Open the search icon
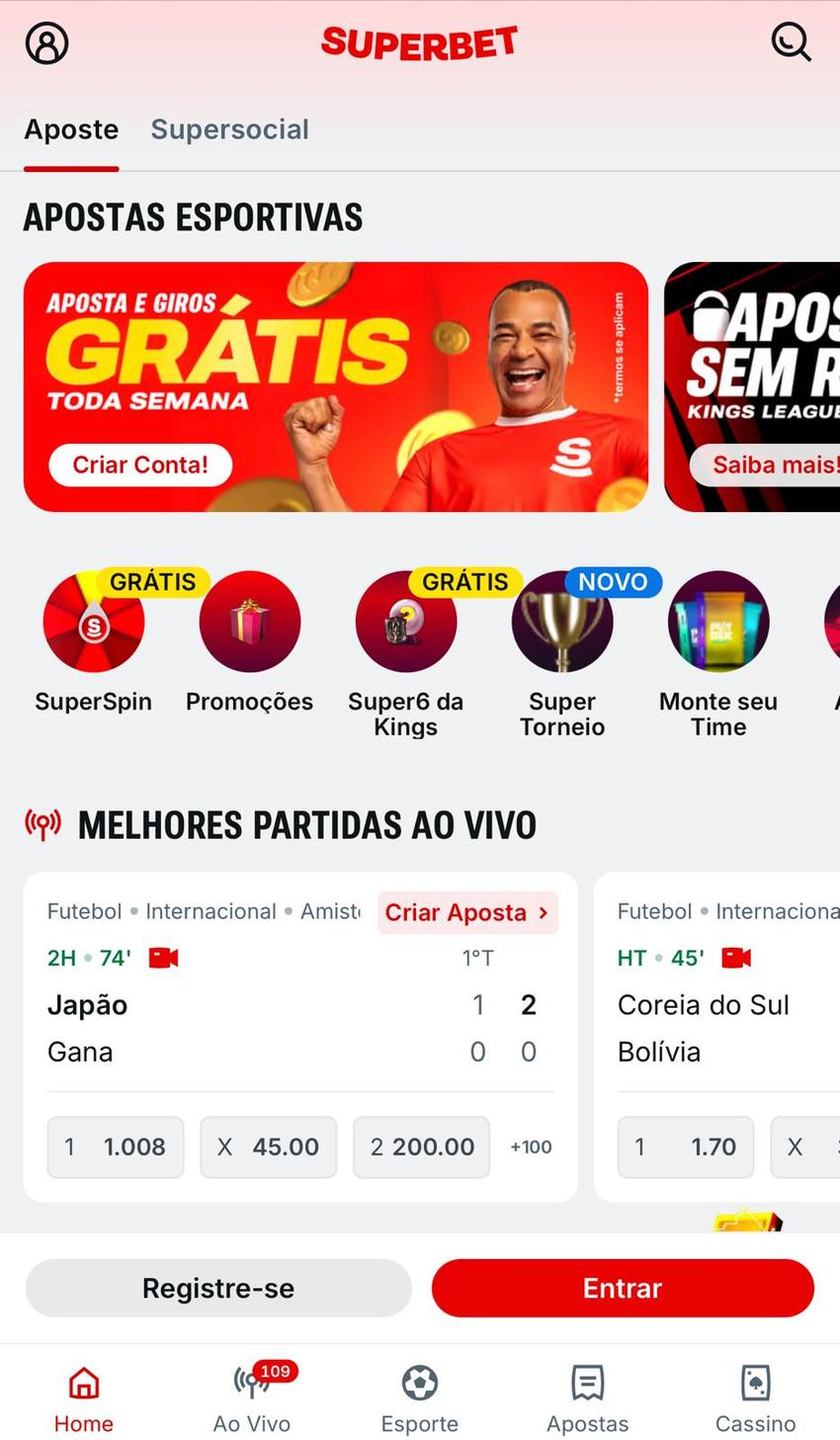Screen dimensions: 840x1440 (x=791, y=42)
